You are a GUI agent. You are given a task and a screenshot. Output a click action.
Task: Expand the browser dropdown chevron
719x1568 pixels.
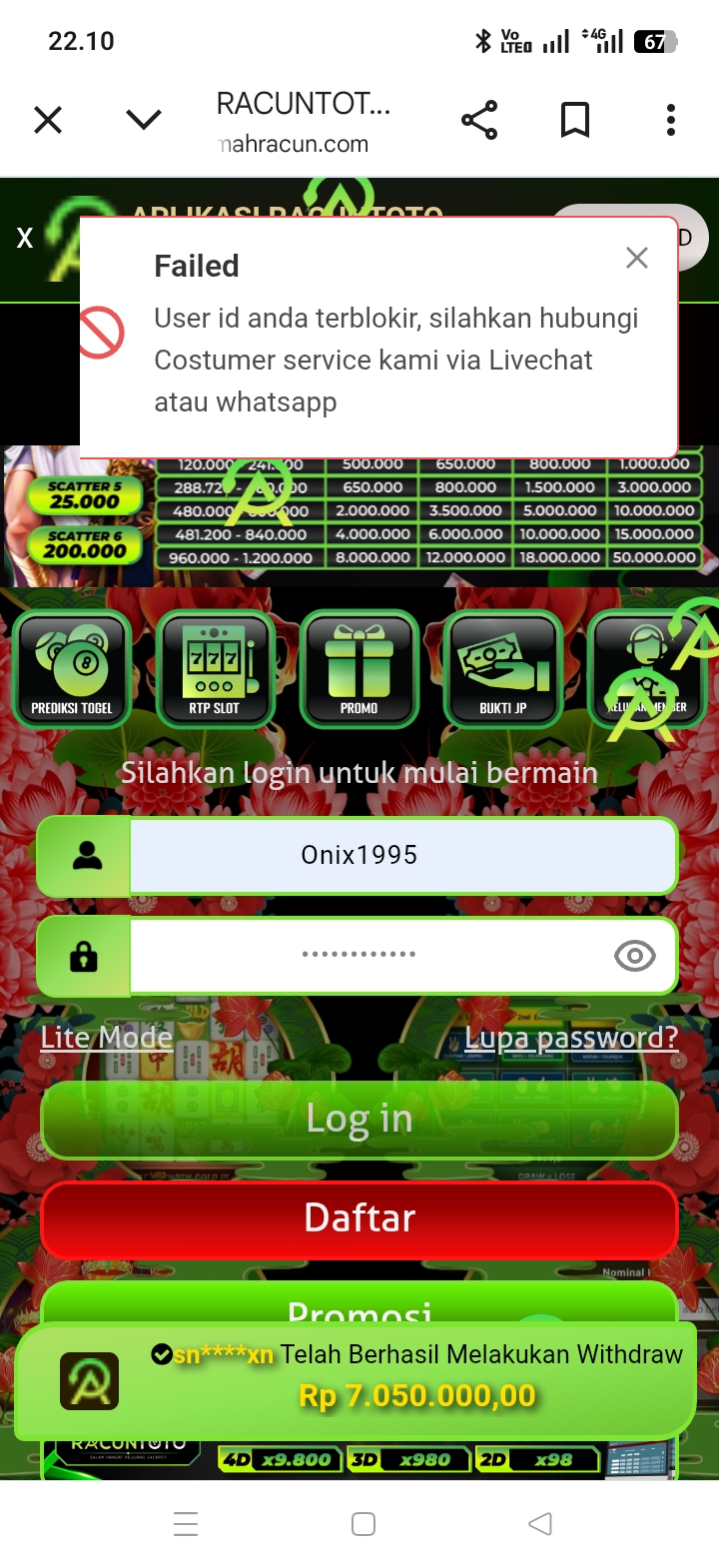[144, 121]
